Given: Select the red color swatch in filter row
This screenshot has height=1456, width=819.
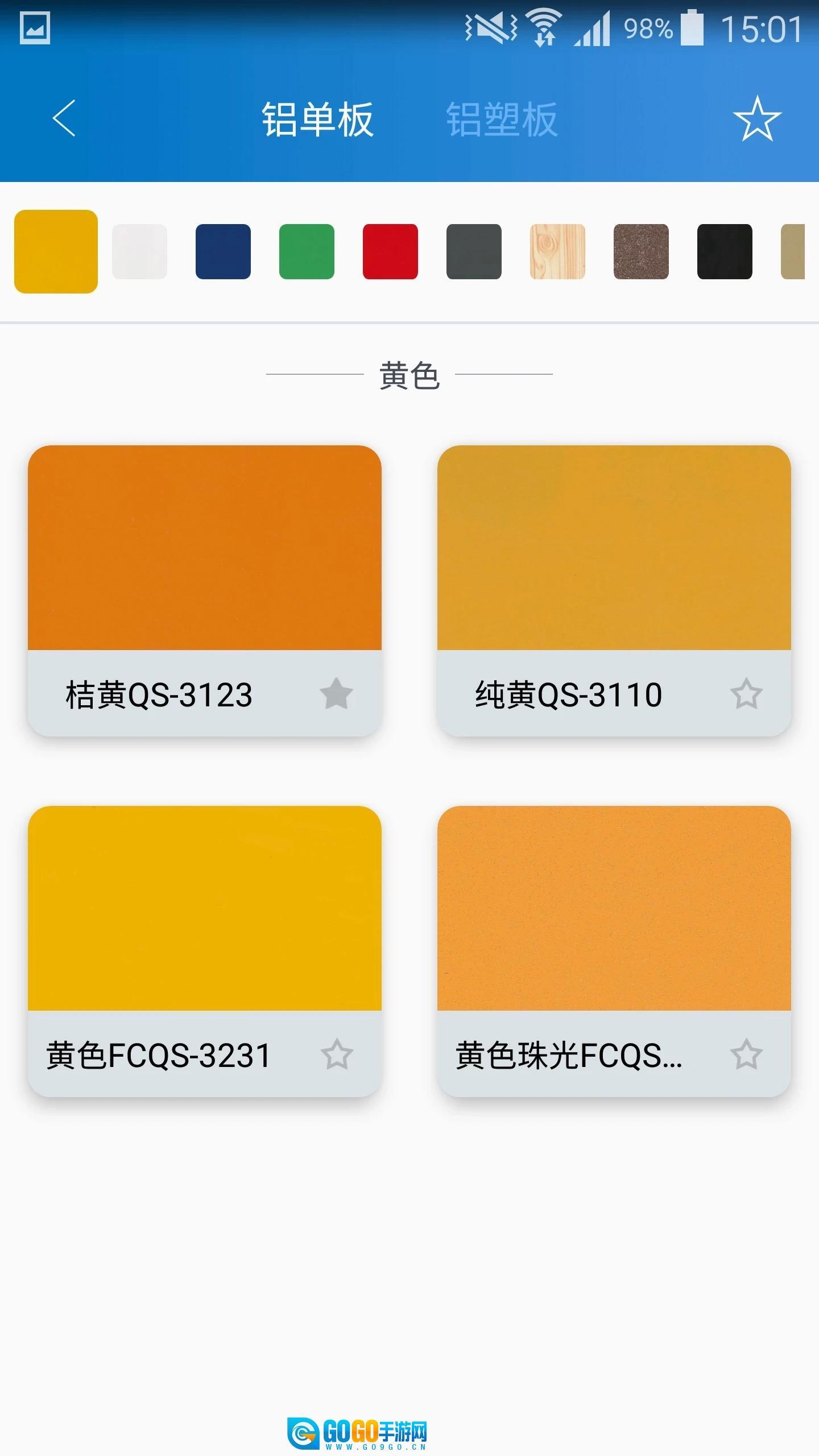Looking at the screenshot, I should pos(390,252).
